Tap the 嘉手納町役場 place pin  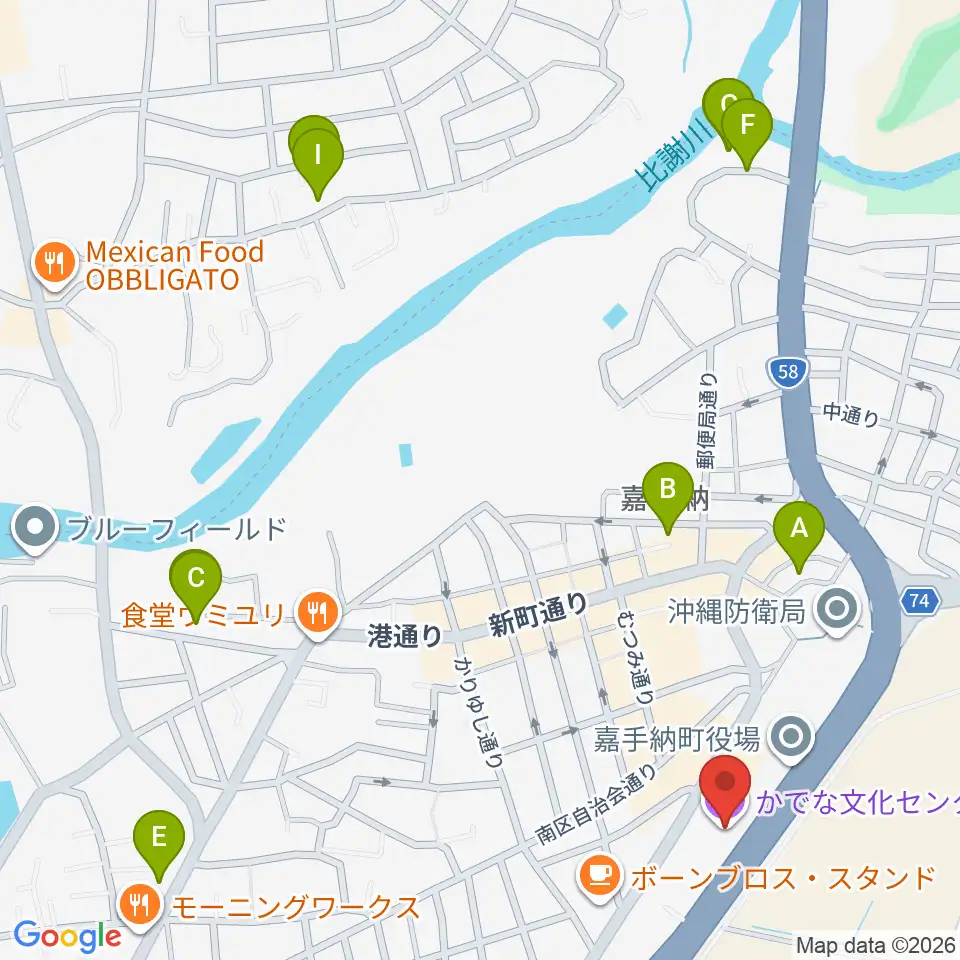pyautogui.click(x=791, y=738)
